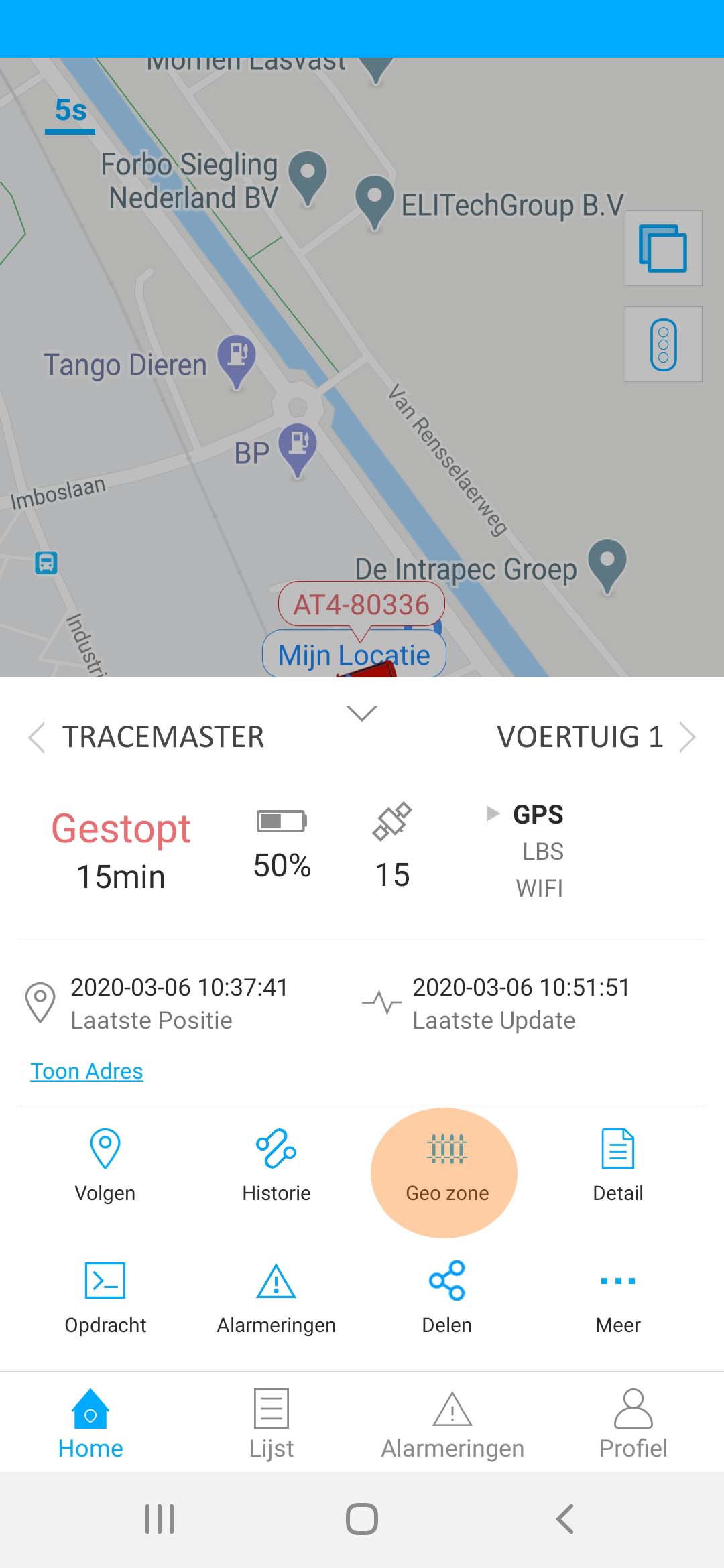Screen dimensions: 724x1568
Task: Select the Home tab
Action: click(90, 1423)
